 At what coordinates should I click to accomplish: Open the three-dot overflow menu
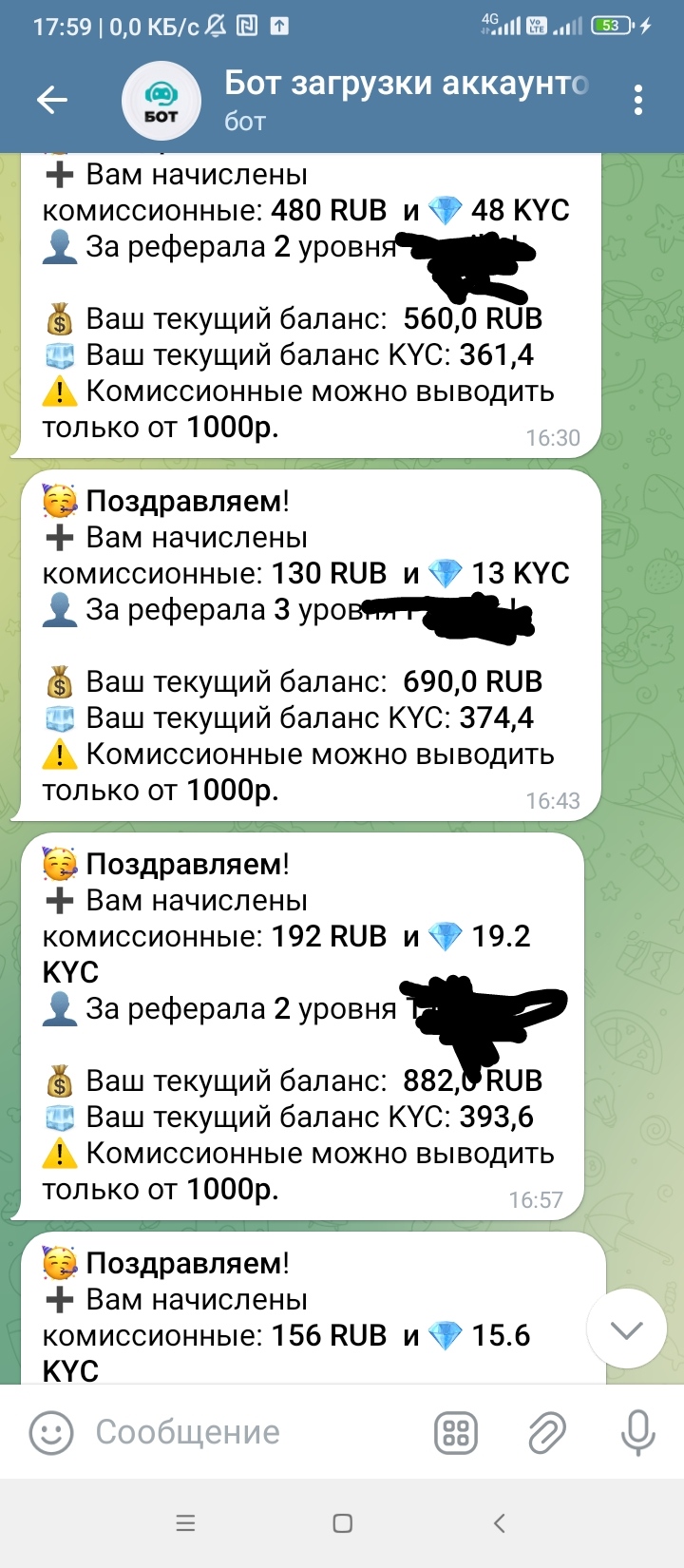tap(637, 100)
